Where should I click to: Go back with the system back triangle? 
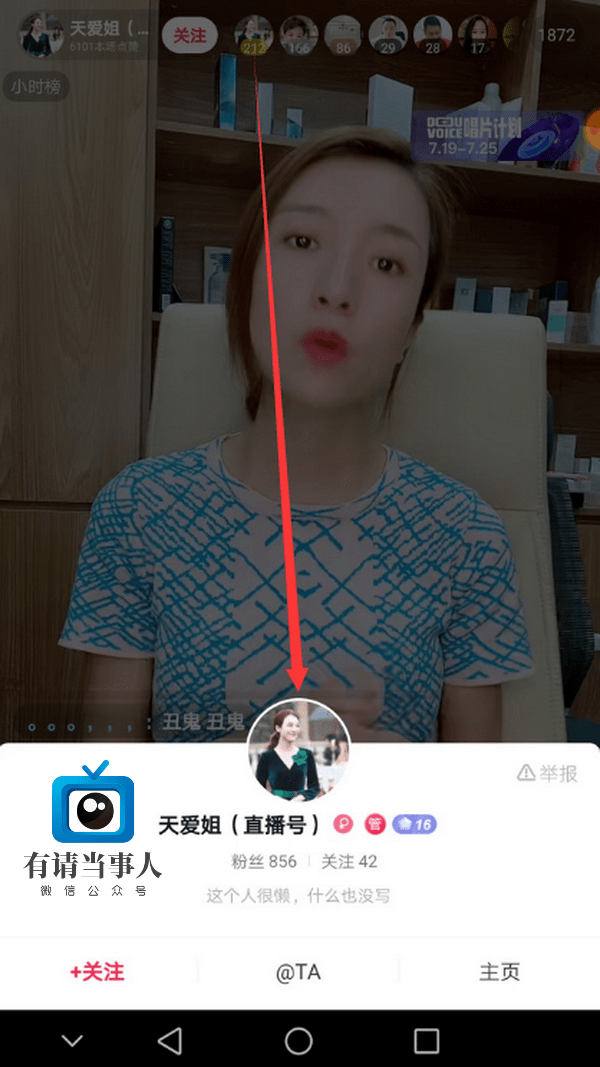pyautogui.click(x=170, y=1040)
